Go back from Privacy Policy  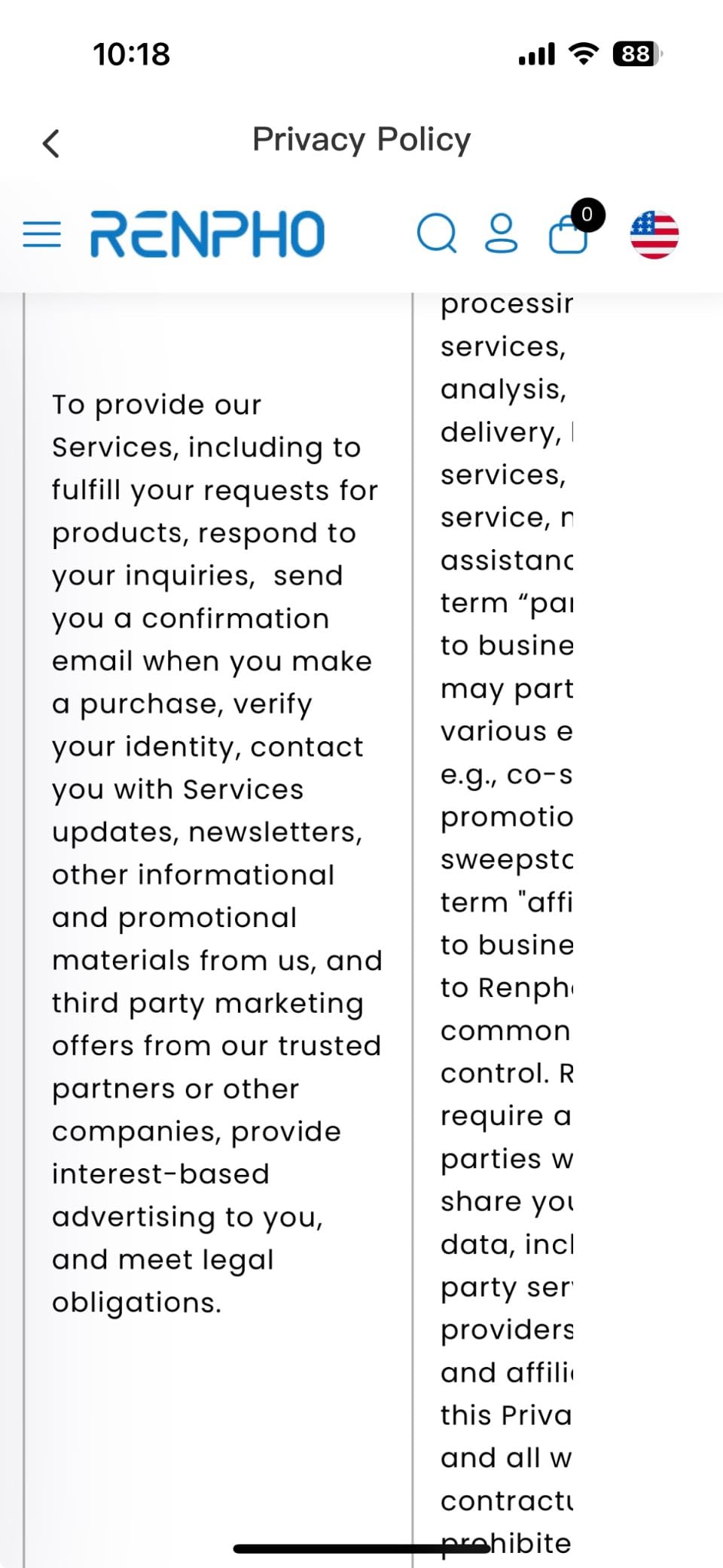[50, 142]
